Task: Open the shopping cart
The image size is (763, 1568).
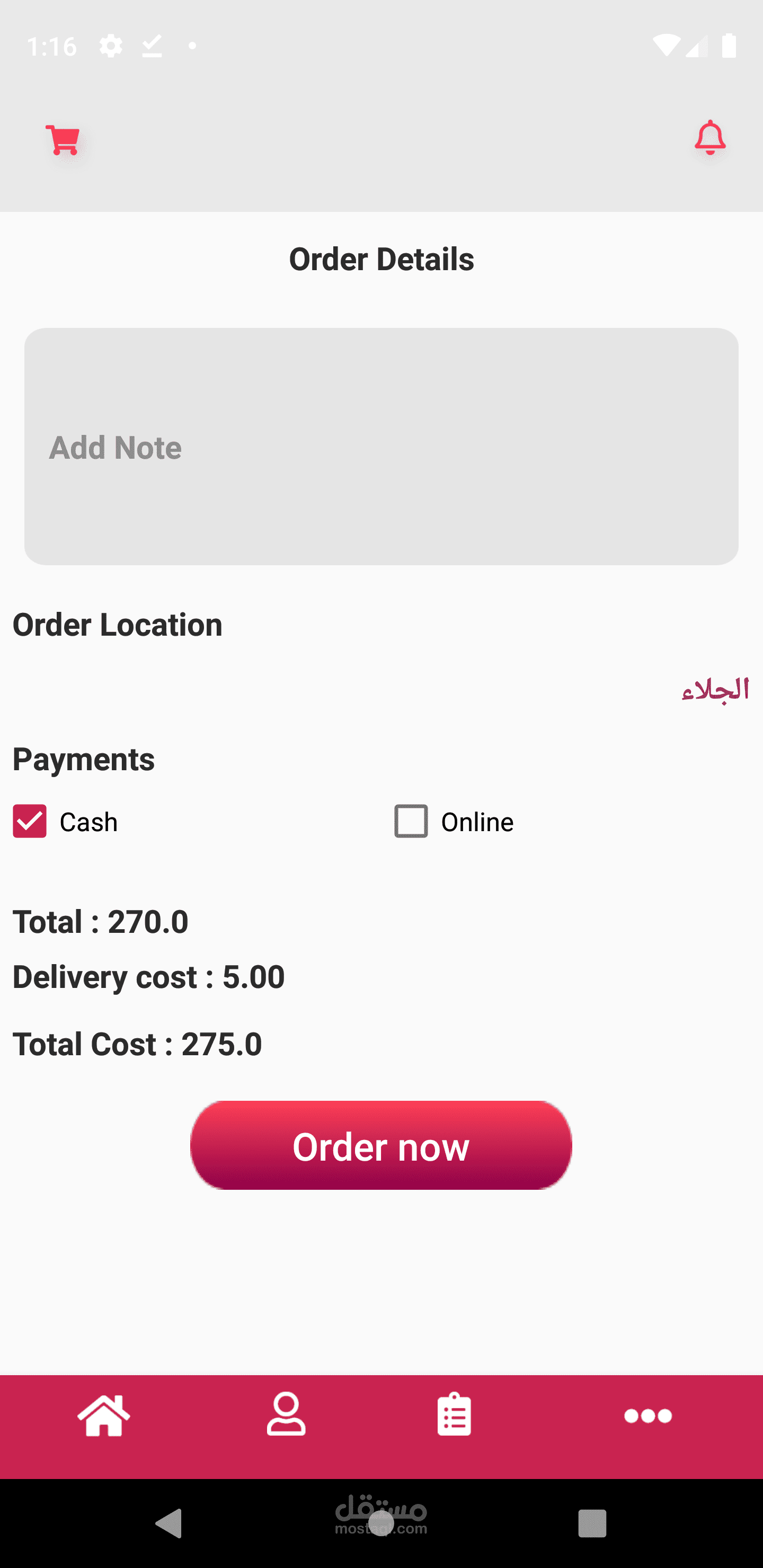Action: (x=62, y=140)
